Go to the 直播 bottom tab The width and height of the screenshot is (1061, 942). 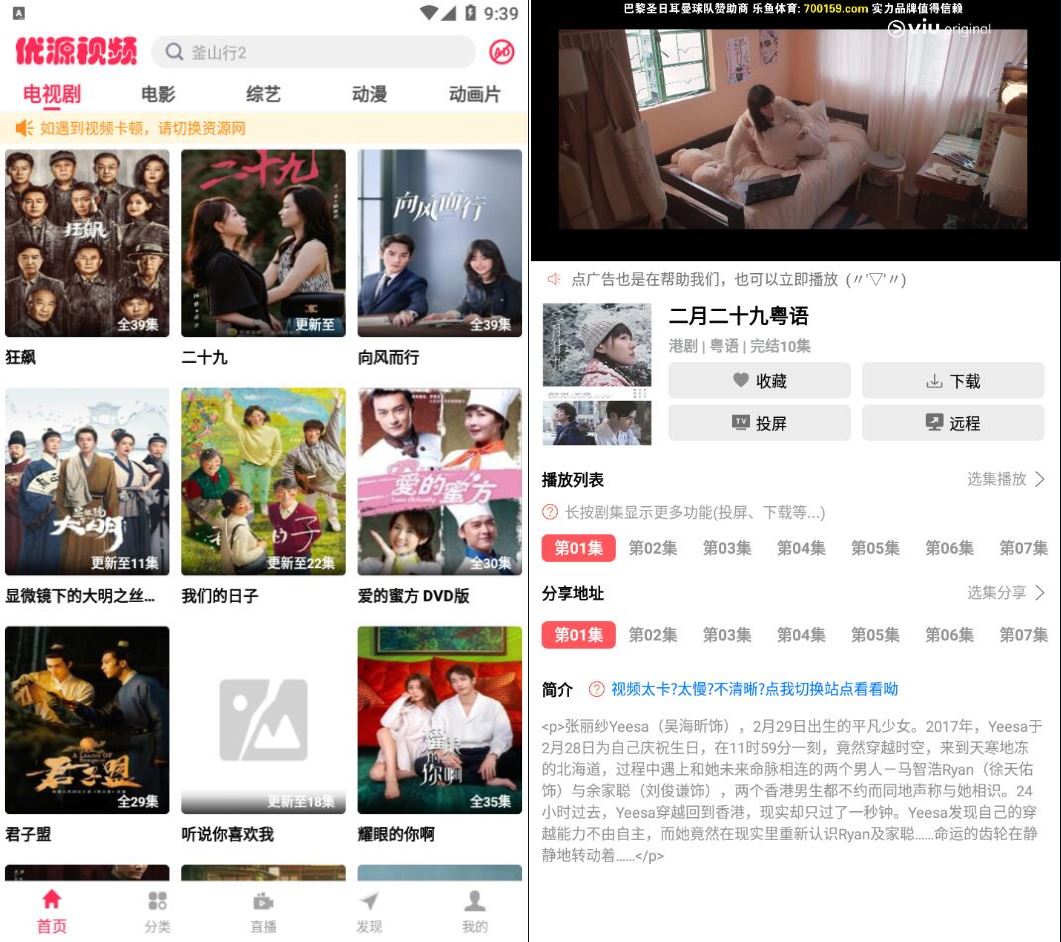tap(263, 911)
